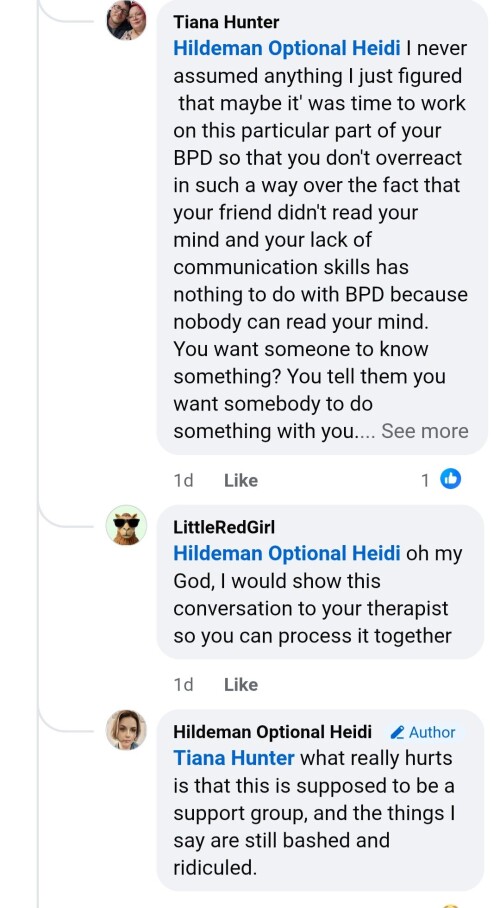This screenshot has width=500, height=908.
Task: Tap LittleRedGirl's name above her comment
Action: [224, 527]
